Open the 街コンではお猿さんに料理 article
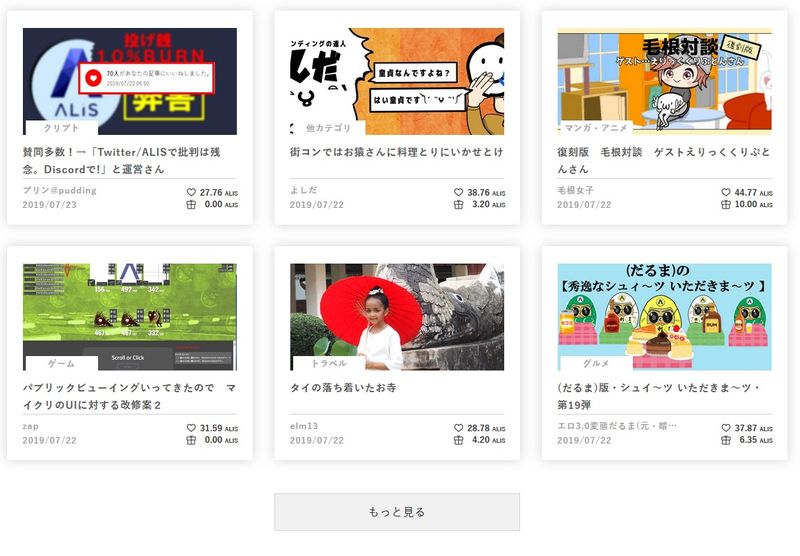800x556 pixels. (396, 153)
